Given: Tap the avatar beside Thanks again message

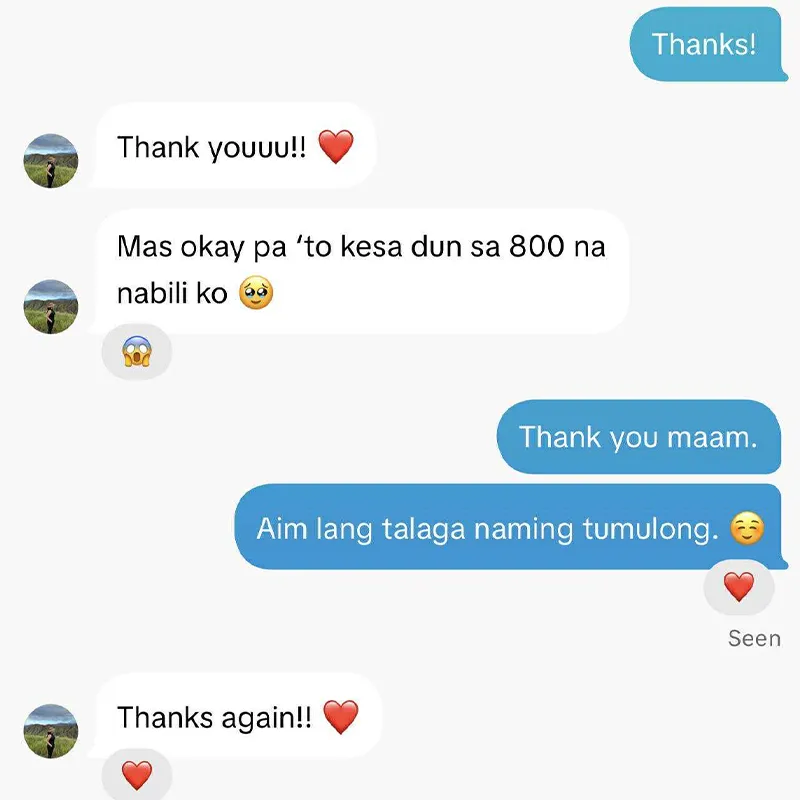Looking at the screenshot, I should (x=50, y=730).
